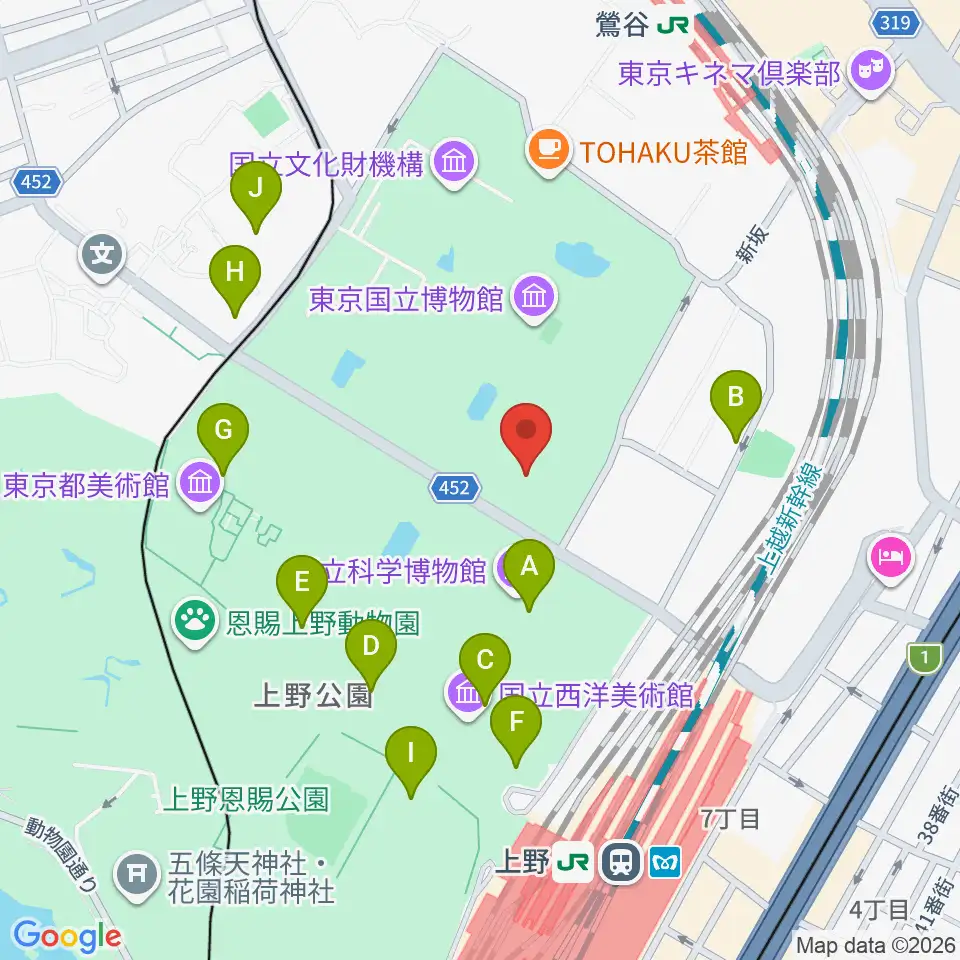Select the 恩賜上野動物園 zoo pin
Screen dimensions: 960x960
click(195, 623)
